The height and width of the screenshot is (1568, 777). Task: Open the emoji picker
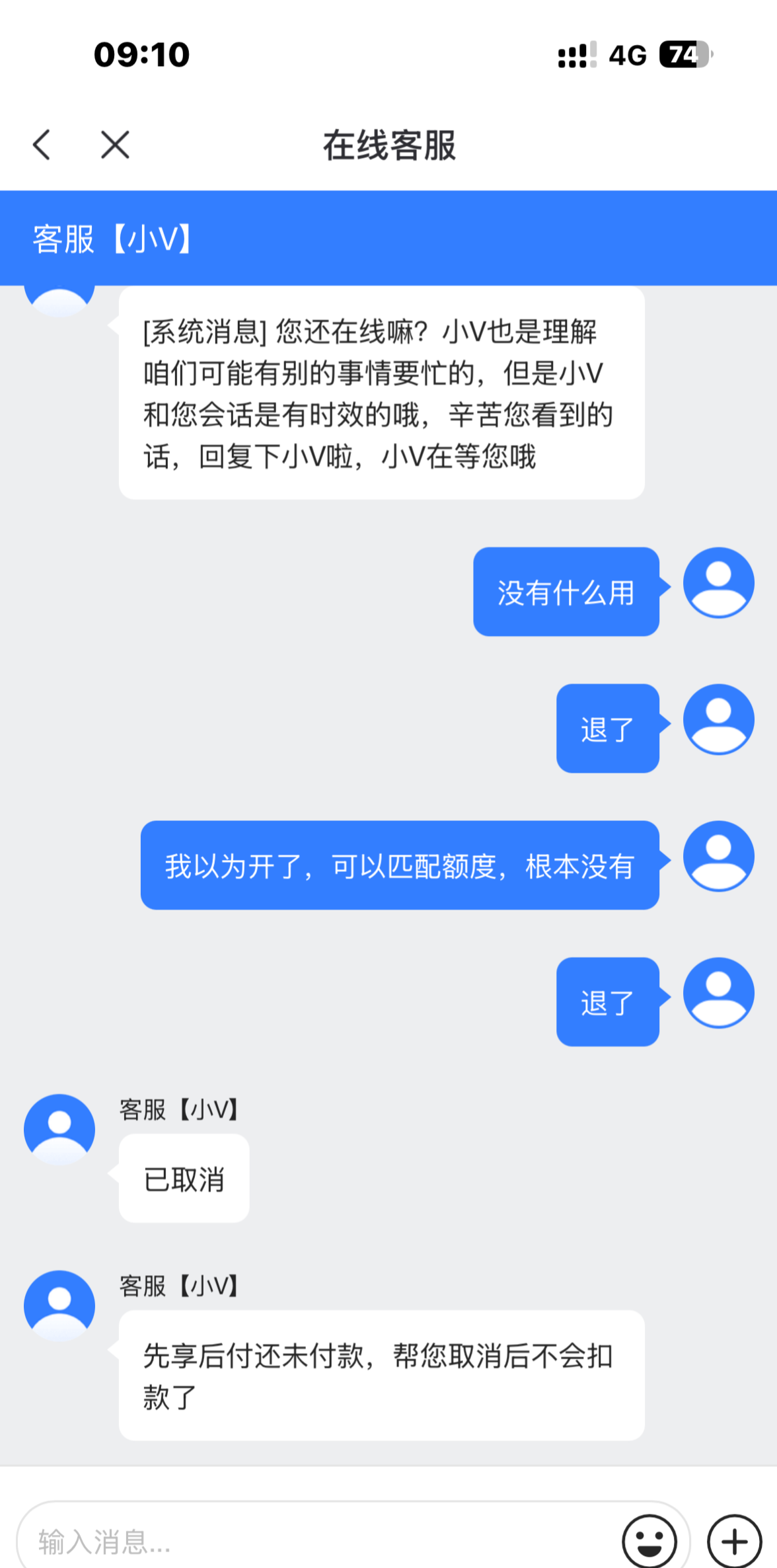pos(649,1541)
